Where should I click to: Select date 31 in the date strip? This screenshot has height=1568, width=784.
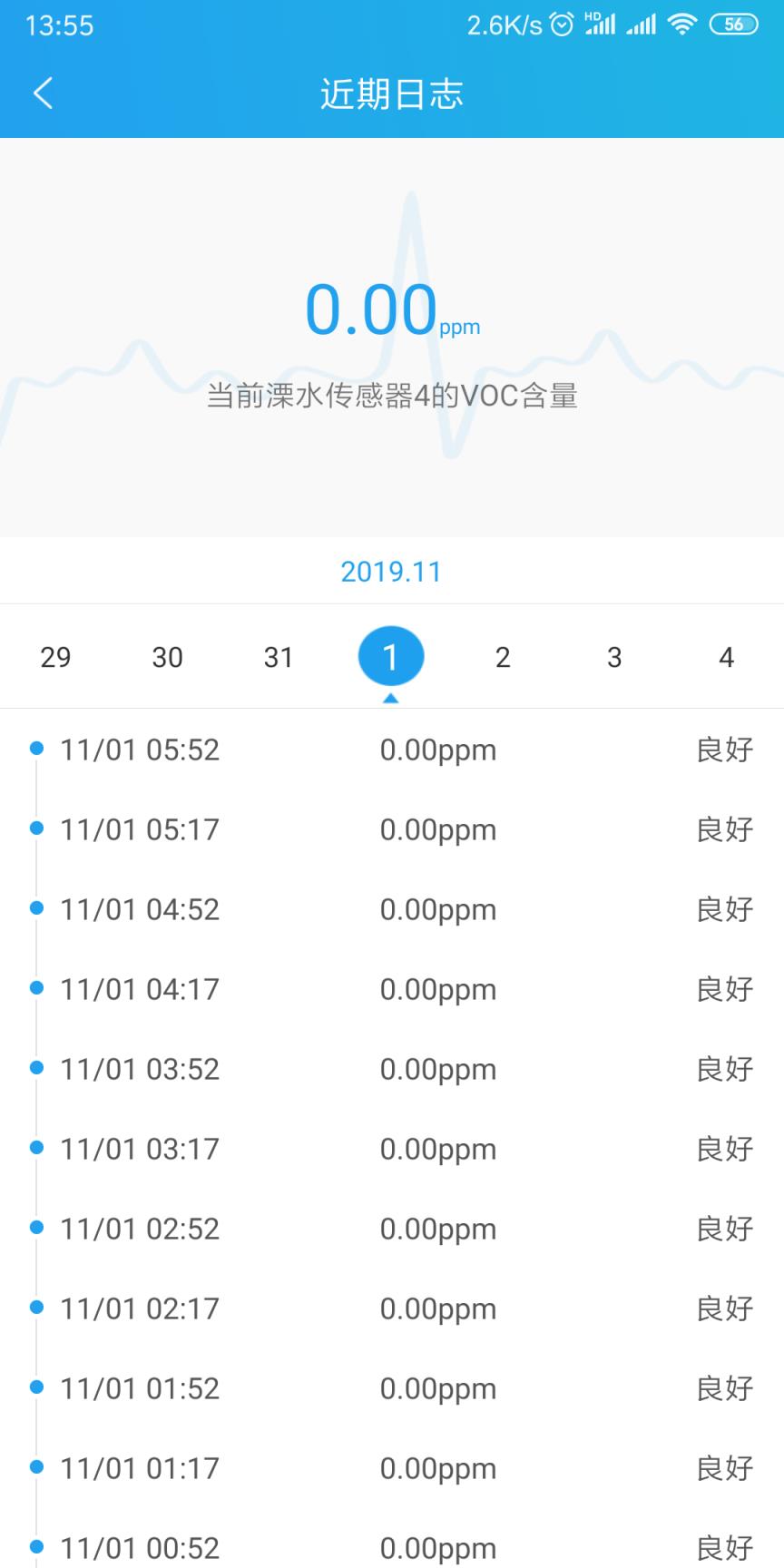point(279,657)
